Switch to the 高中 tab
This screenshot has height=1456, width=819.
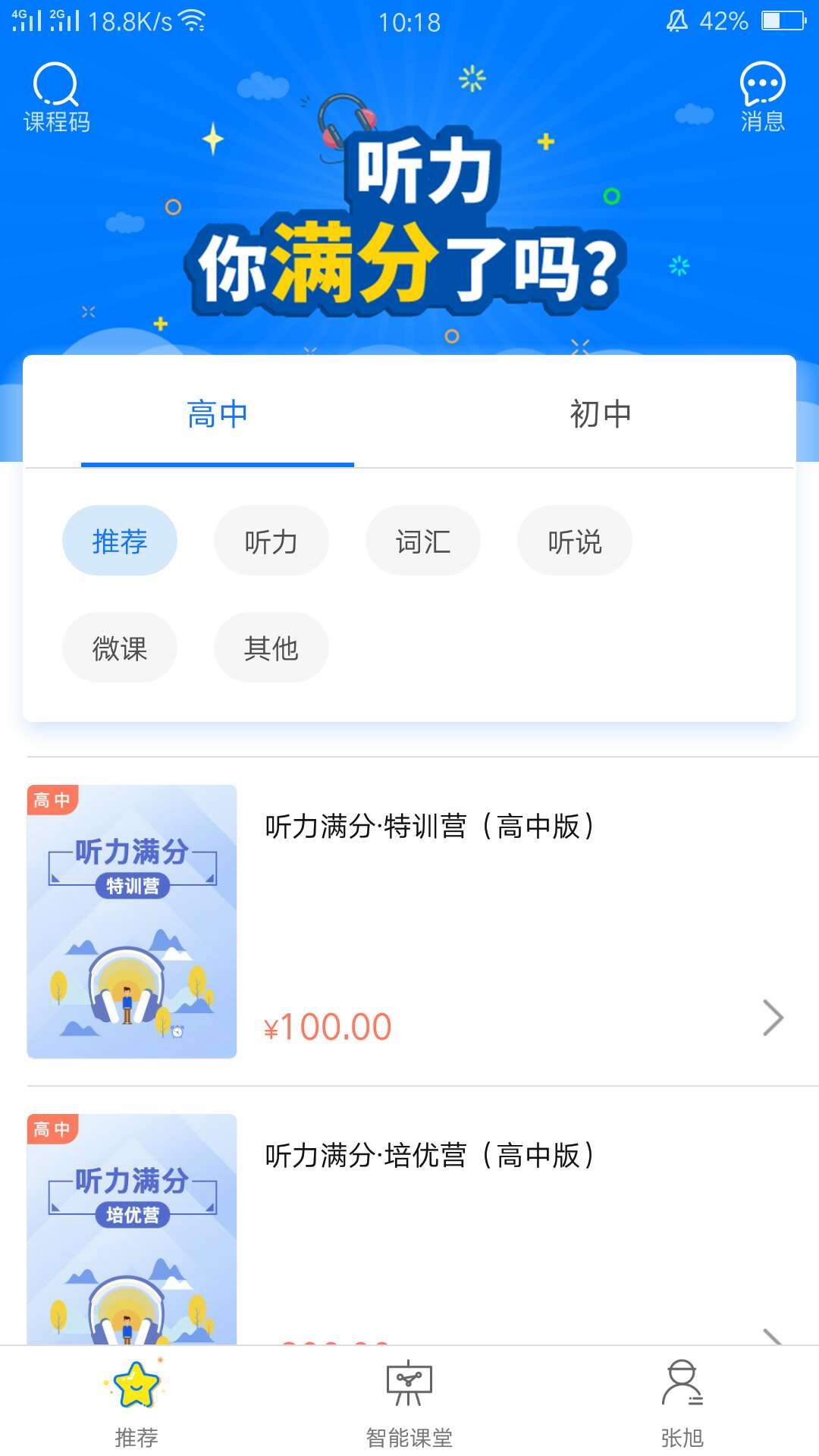coord(218,413)
